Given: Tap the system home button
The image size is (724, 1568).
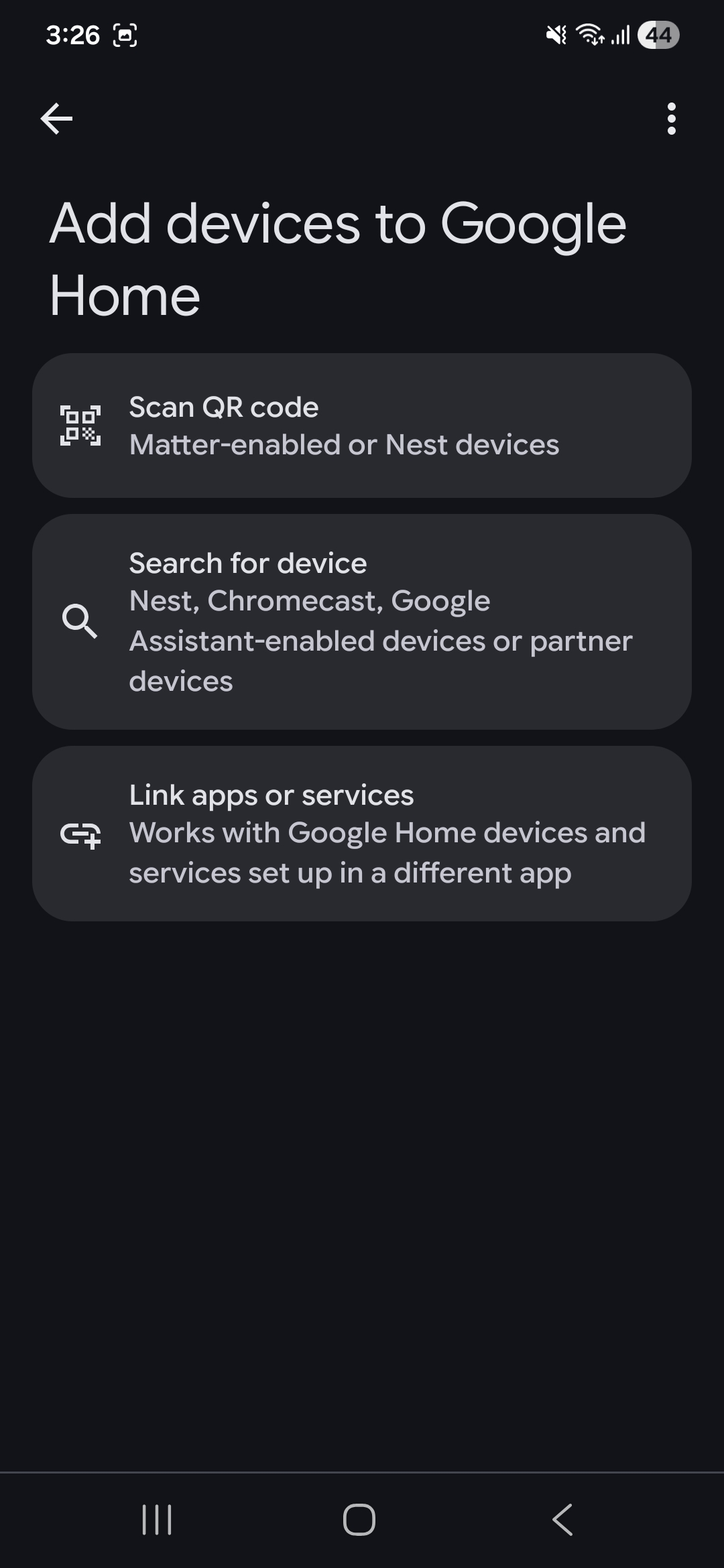Looking at the screenshot, I should click(359, 1519).
